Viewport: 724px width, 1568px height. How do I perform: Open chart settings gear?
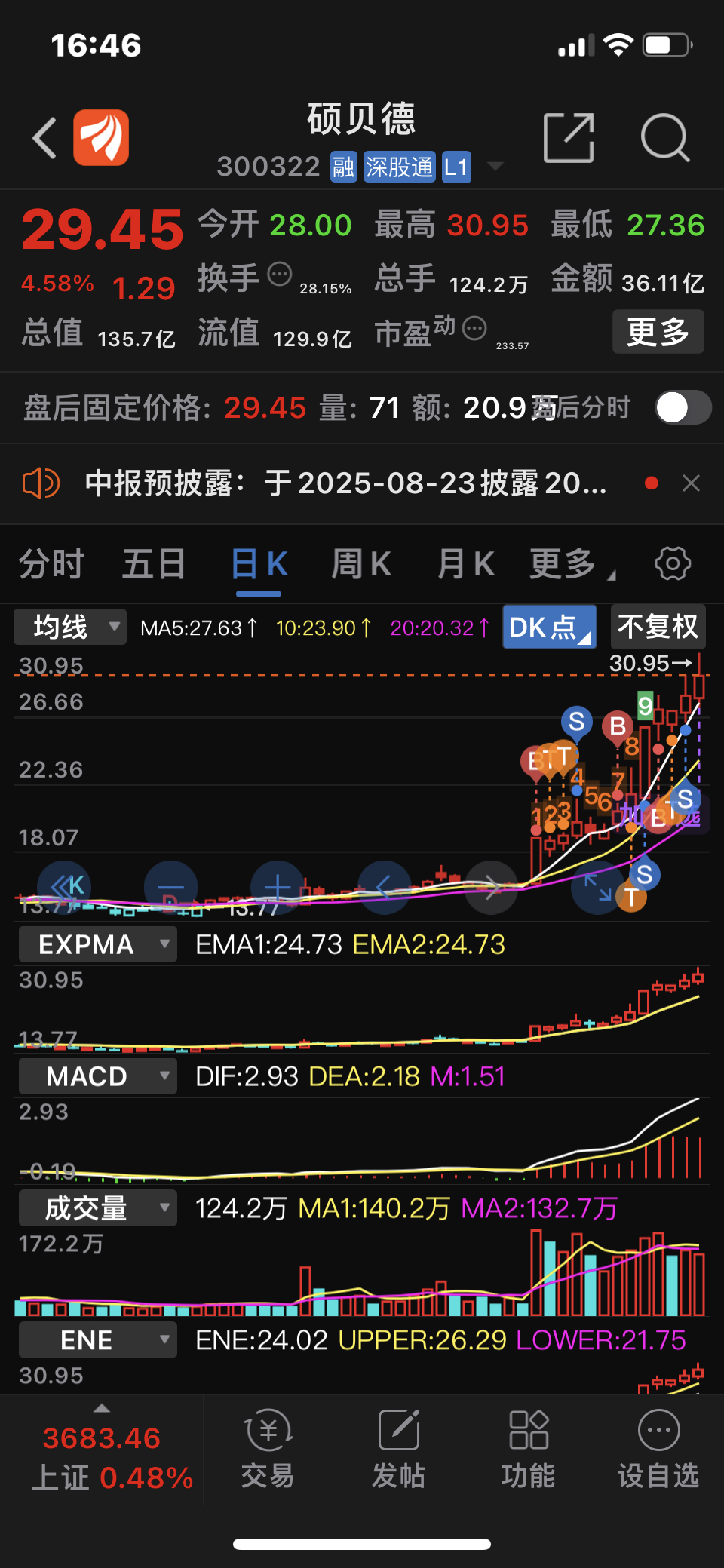(673, 563)
